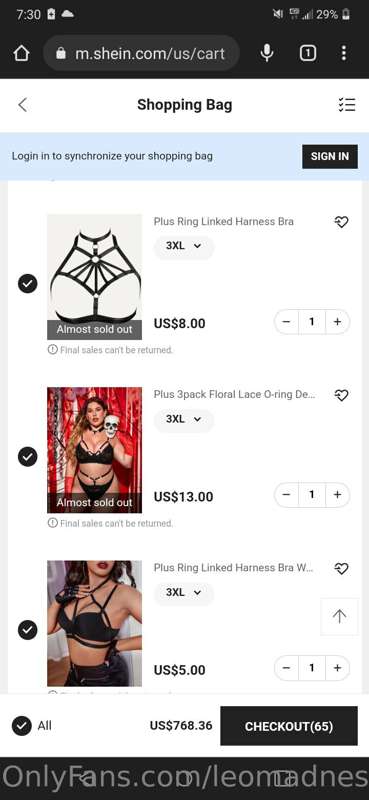Screen dimensions: 369x800
Task: Change size of the US$13.00 Floral Lace set
Action: (x=184, y=419)
